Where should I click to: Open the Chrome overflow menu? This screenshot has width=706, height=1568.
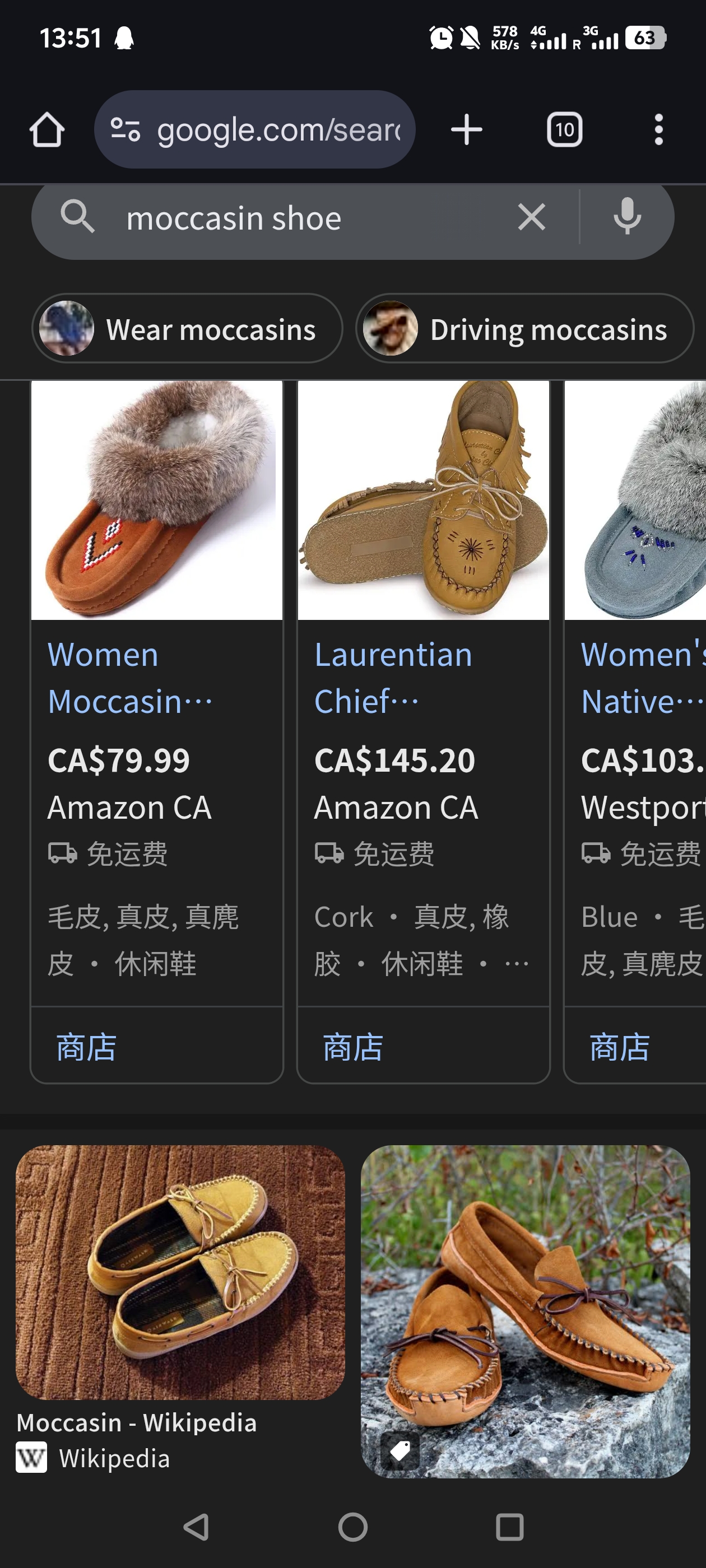(x=658, y=130)
